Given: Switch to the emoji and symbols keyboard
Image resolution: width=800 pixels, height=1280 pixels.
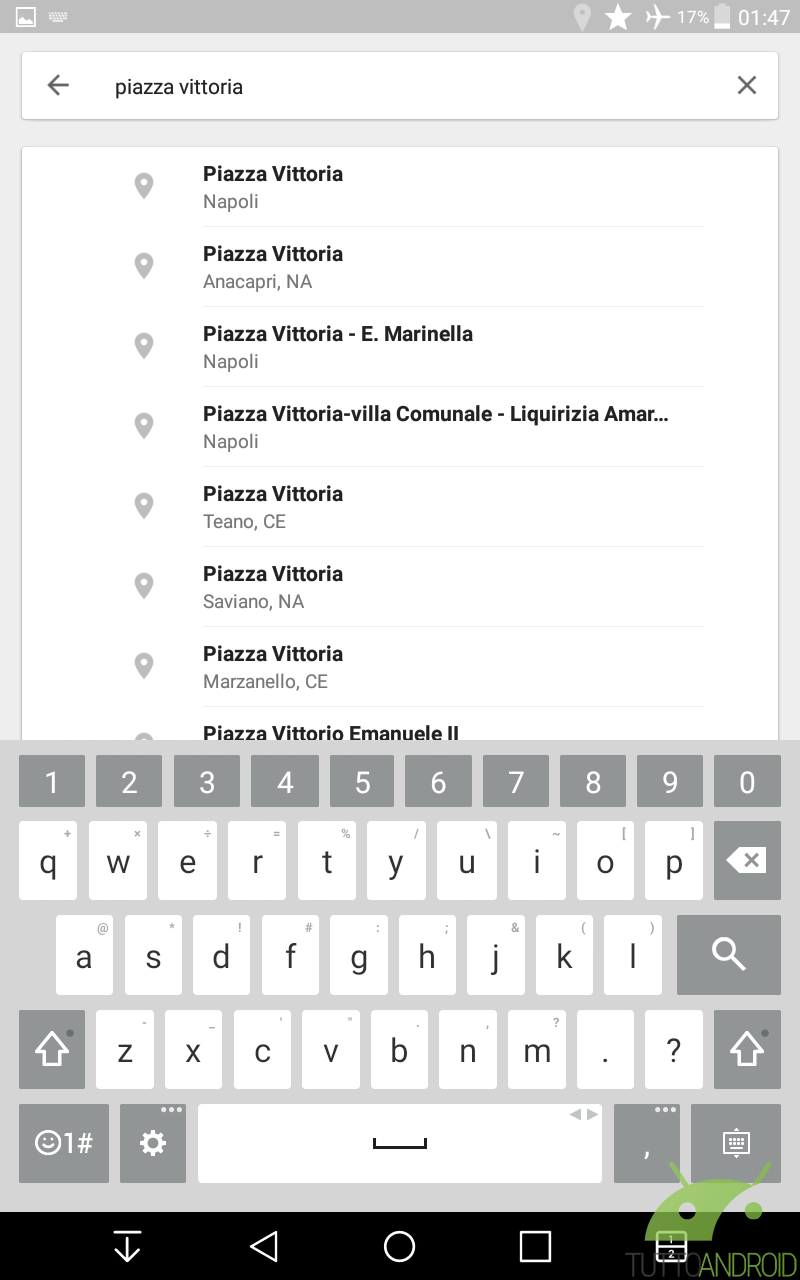Looking at the screenshot, I should pos(64,1143).
